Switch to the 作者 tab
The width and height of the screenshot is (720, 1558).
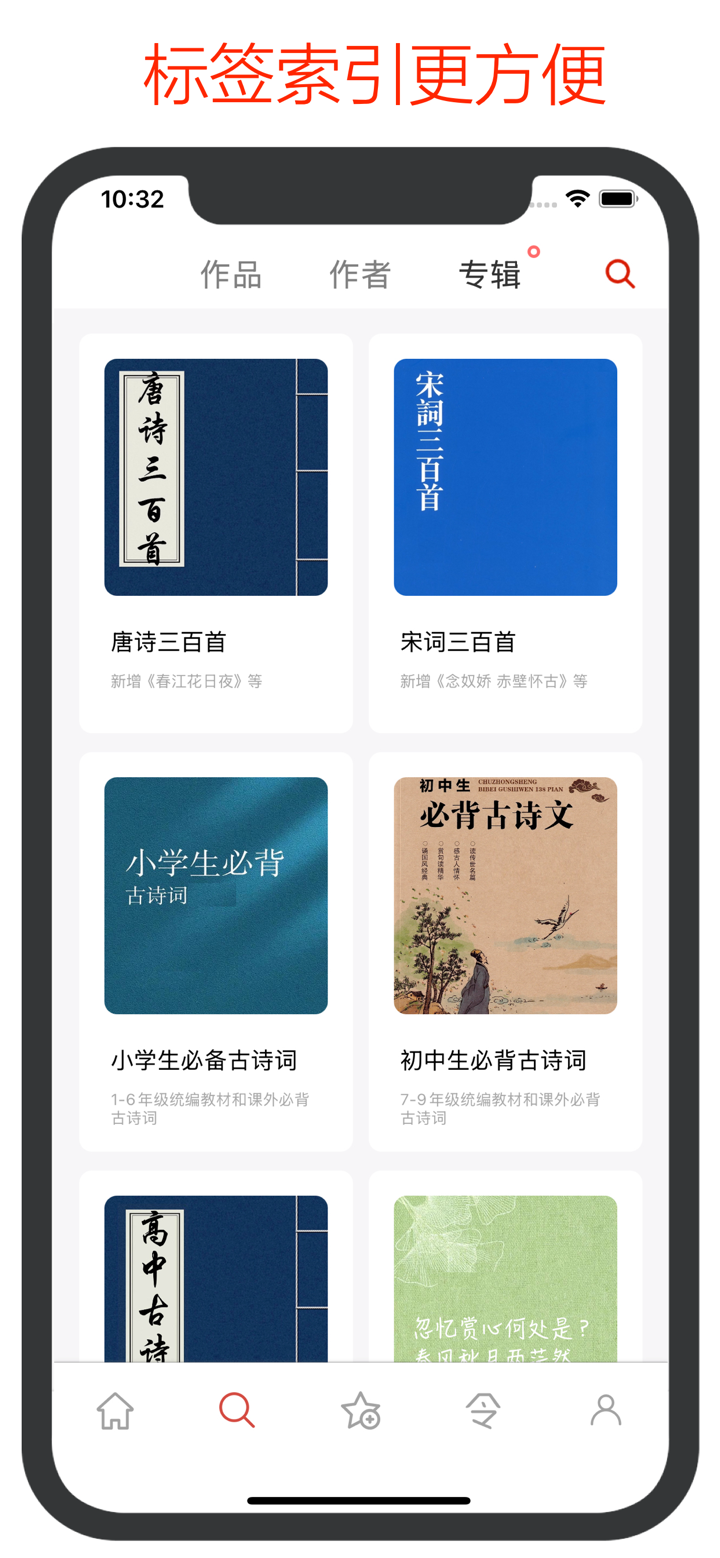pyautogui.click(x=359, y=273)
